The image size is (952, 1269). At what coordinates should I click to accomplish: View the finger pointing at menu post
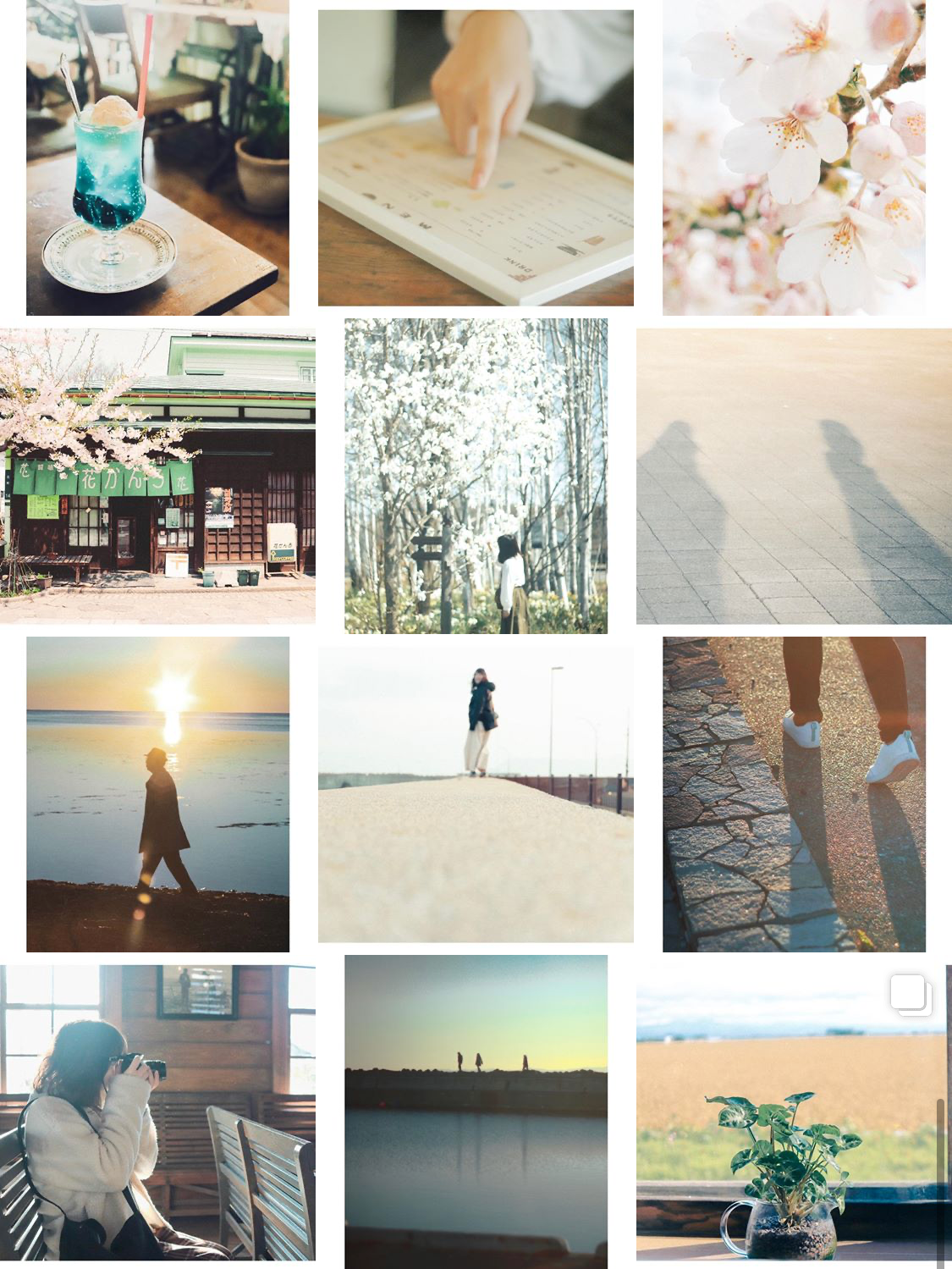click(476, 157)
